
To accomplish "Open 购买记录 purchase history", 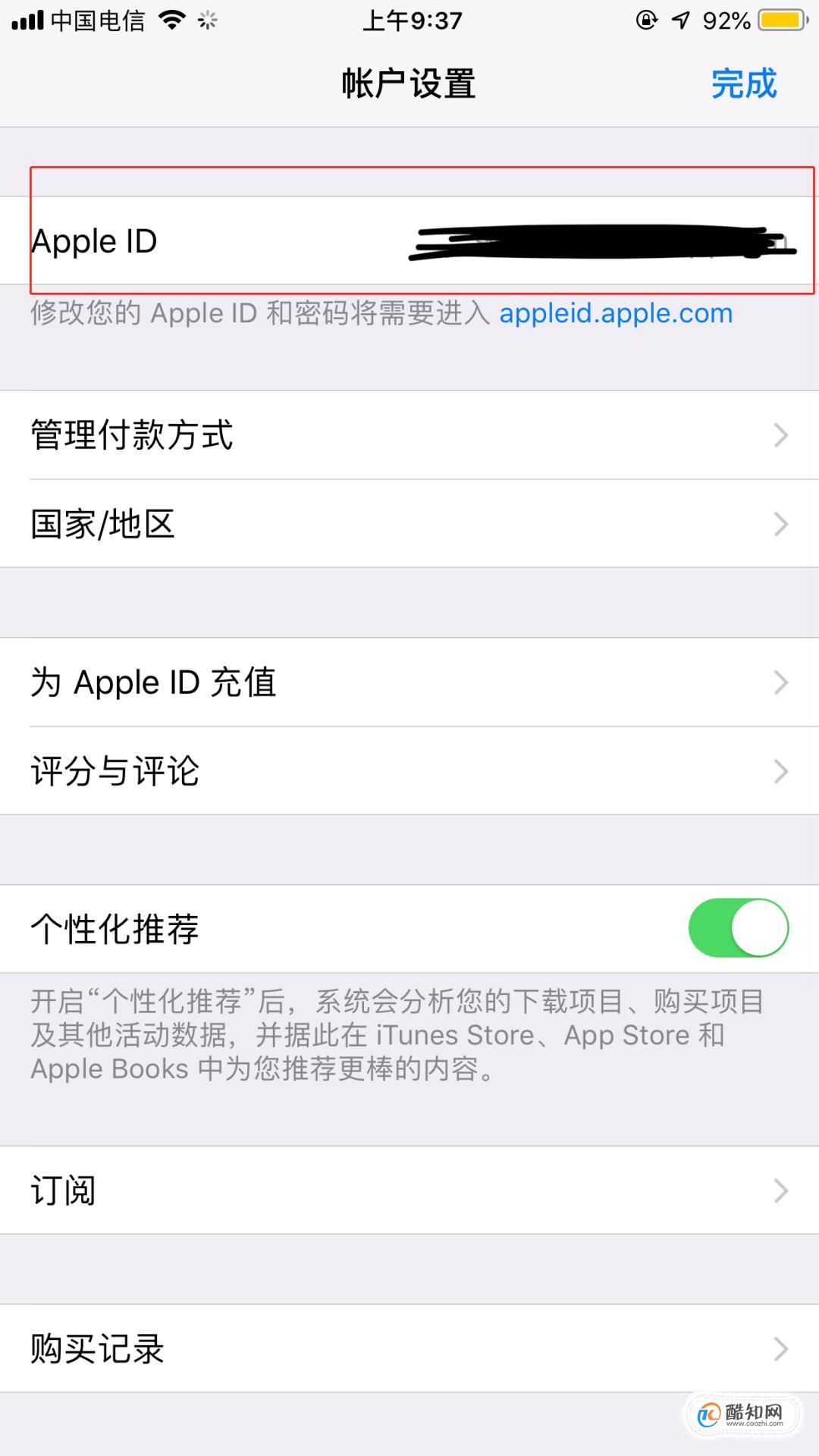I will click(x=409, y=1348).
